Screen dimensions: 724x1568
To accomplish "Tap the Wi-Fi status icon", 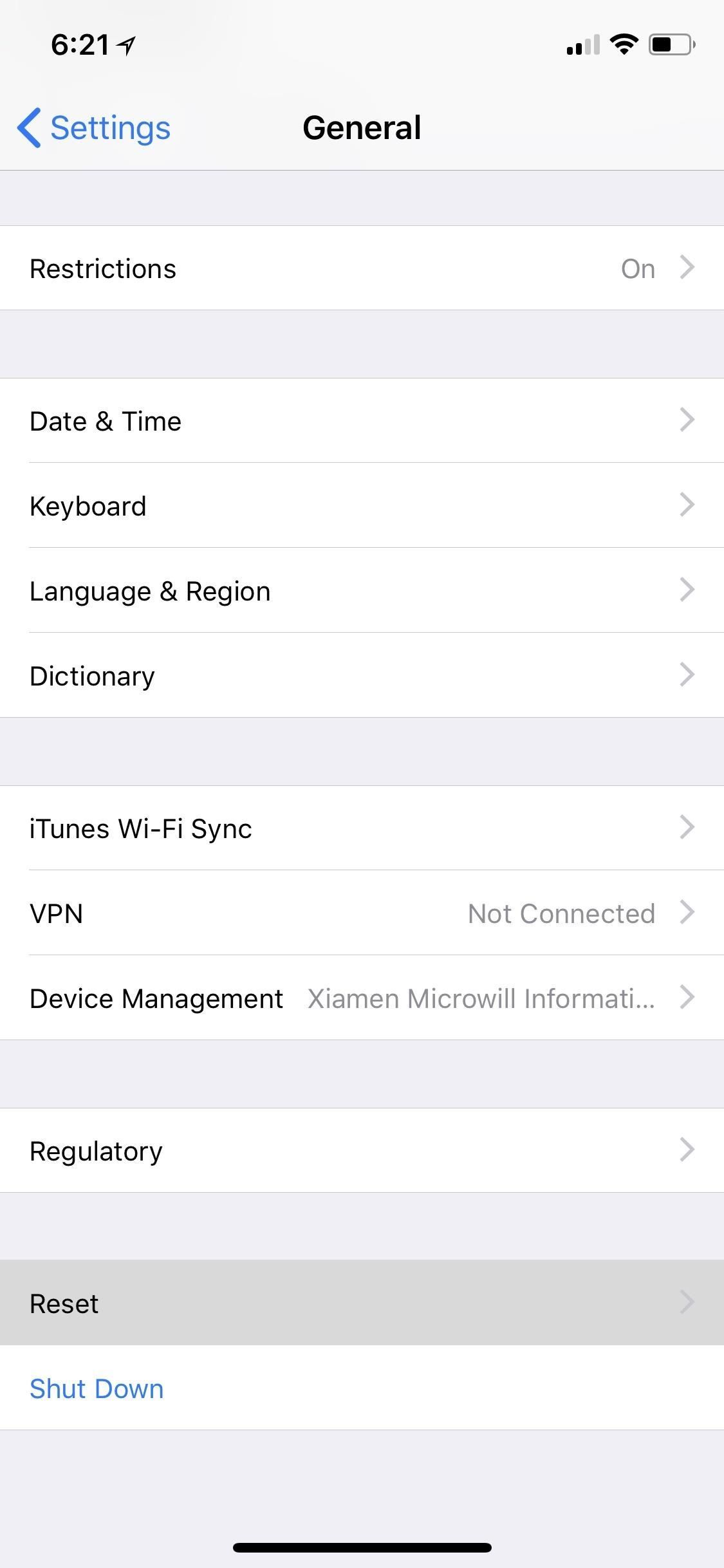I will coord(622,43).
